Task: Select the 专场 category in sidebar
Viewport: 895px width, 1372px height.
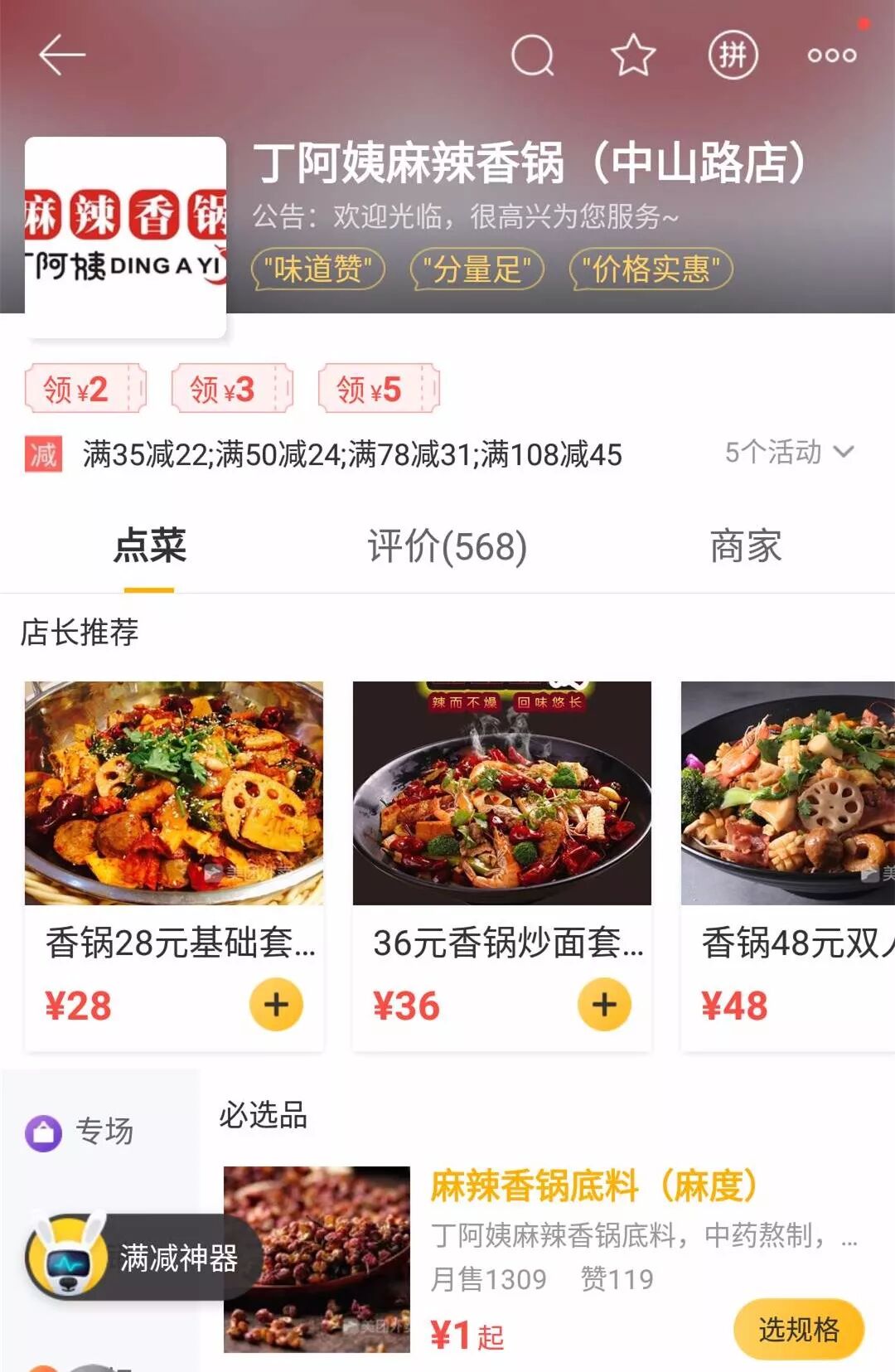Action: pyautogui.click(x=83, y=1132)
